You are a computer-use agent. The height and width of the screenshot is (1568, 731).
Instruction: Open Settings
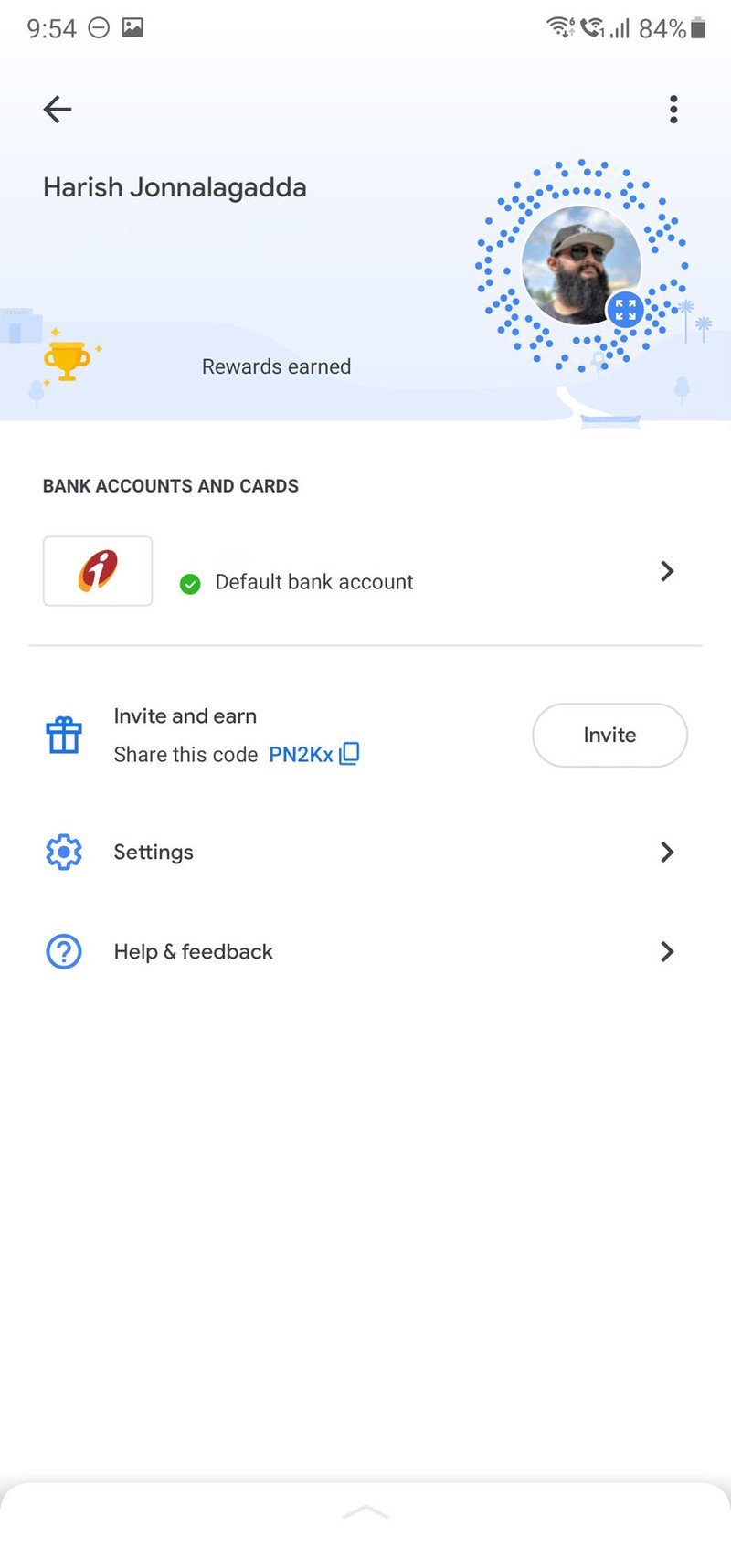(x=154, y=852)
